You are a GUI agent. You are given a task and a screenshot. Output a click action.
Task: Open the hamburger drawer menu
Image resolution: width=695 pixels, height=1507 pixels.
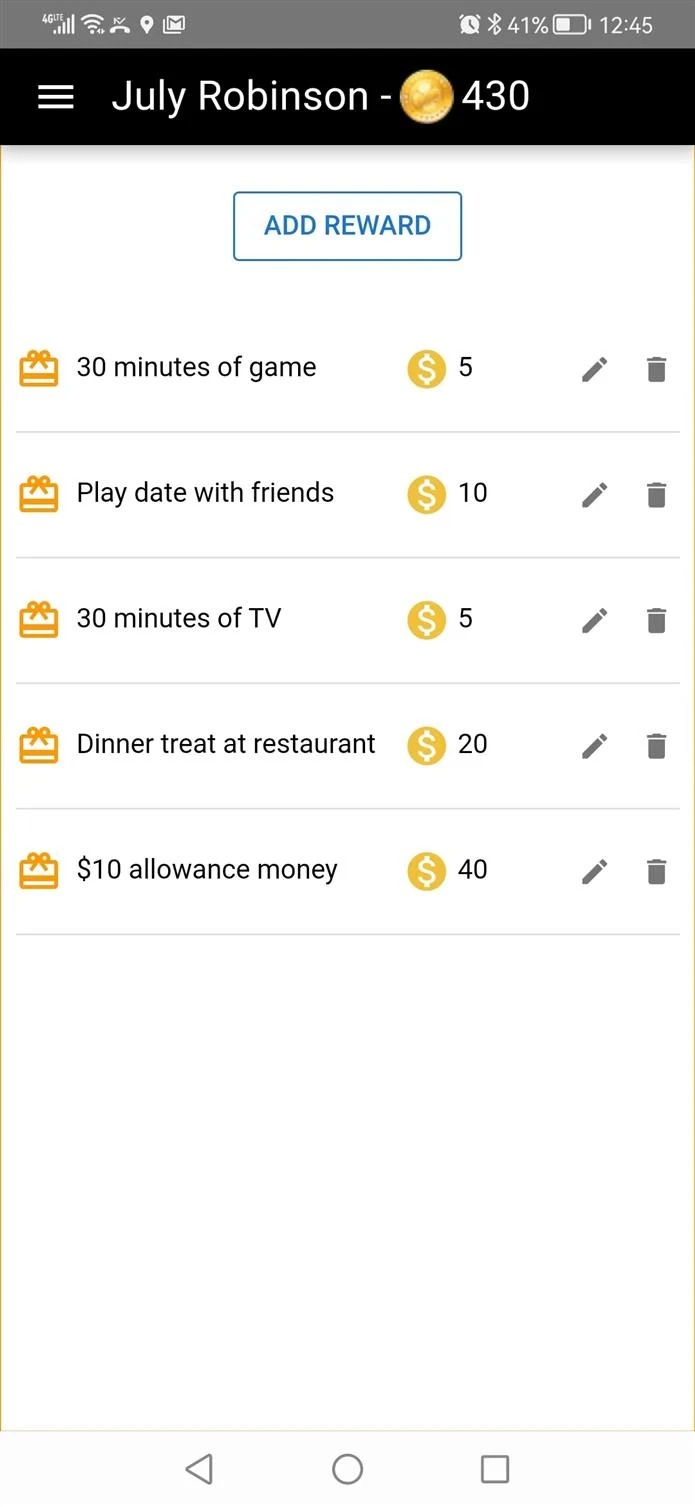pos(55,97)
